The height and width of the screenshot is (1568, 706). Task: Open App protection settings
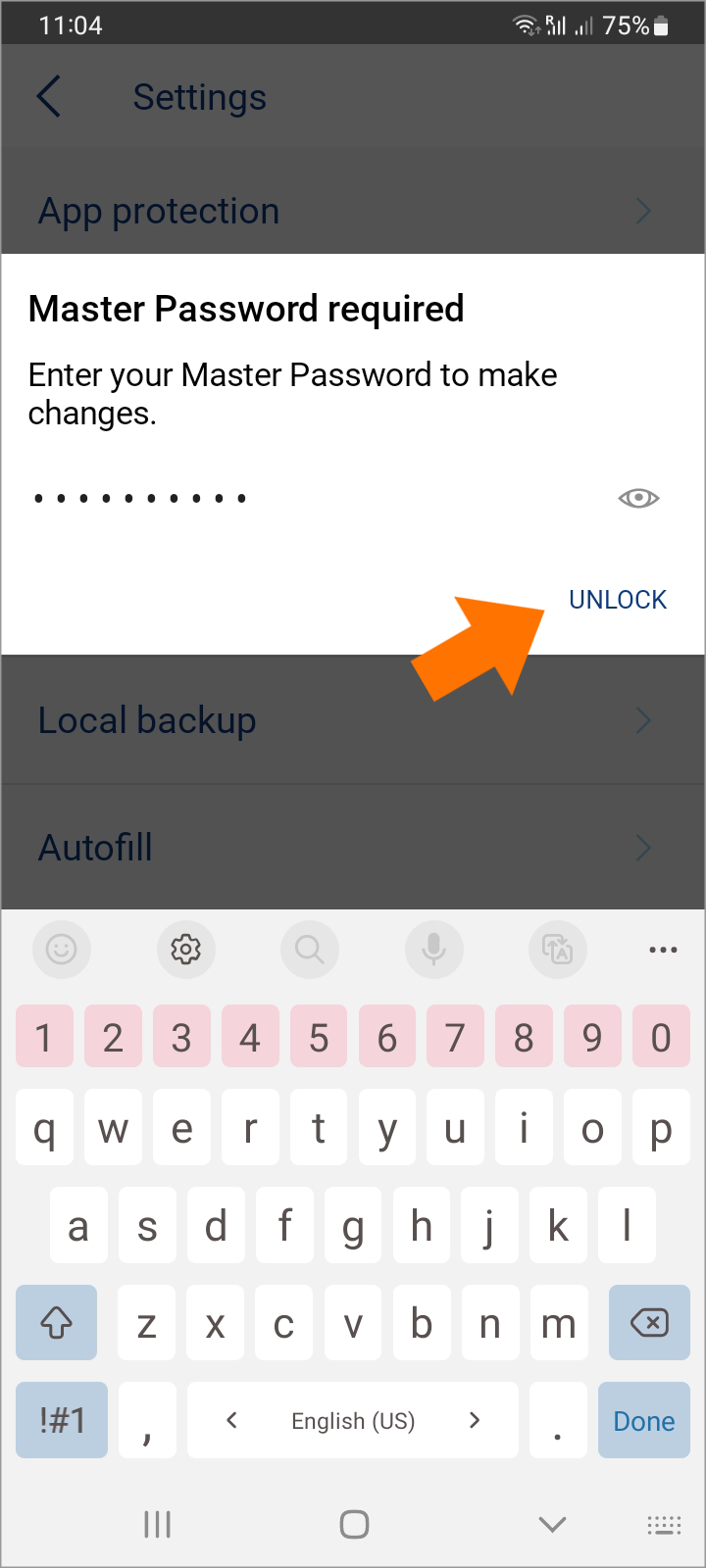coord(353,211)
